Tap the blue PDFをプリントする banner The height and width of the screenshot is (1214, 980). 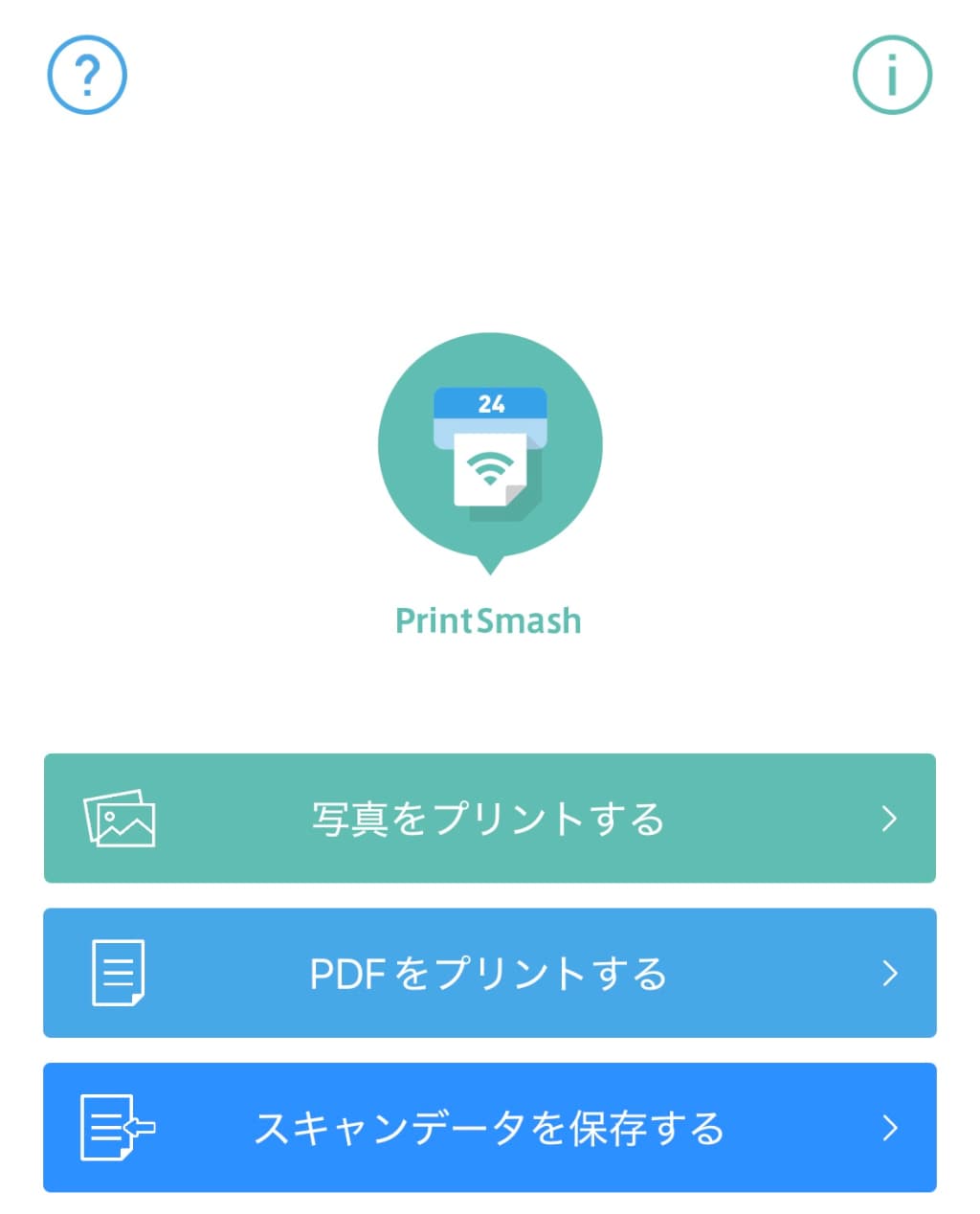[489, 973]
